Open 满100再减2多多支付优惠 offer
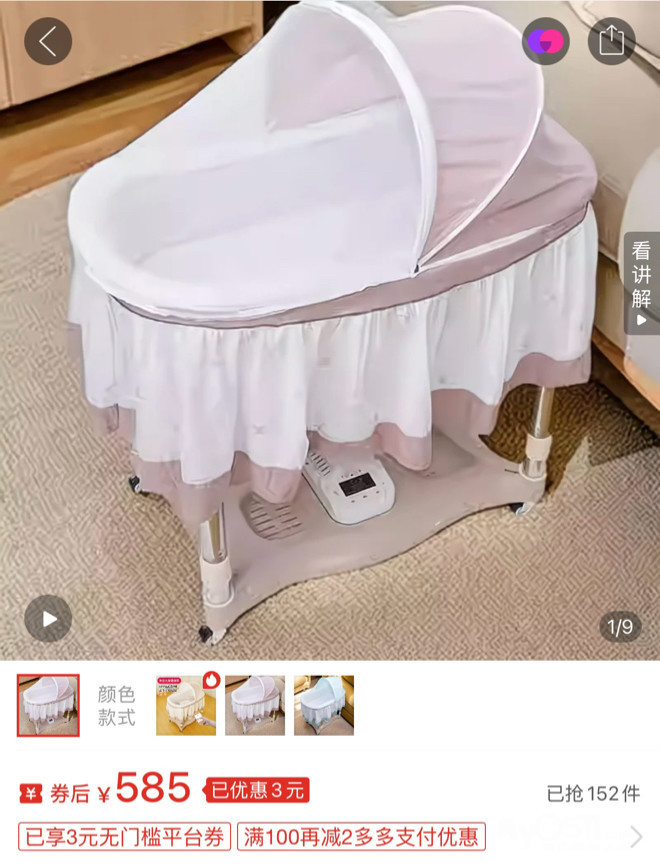The height and width of the screenshot is (865, 660). click(362, 836)
